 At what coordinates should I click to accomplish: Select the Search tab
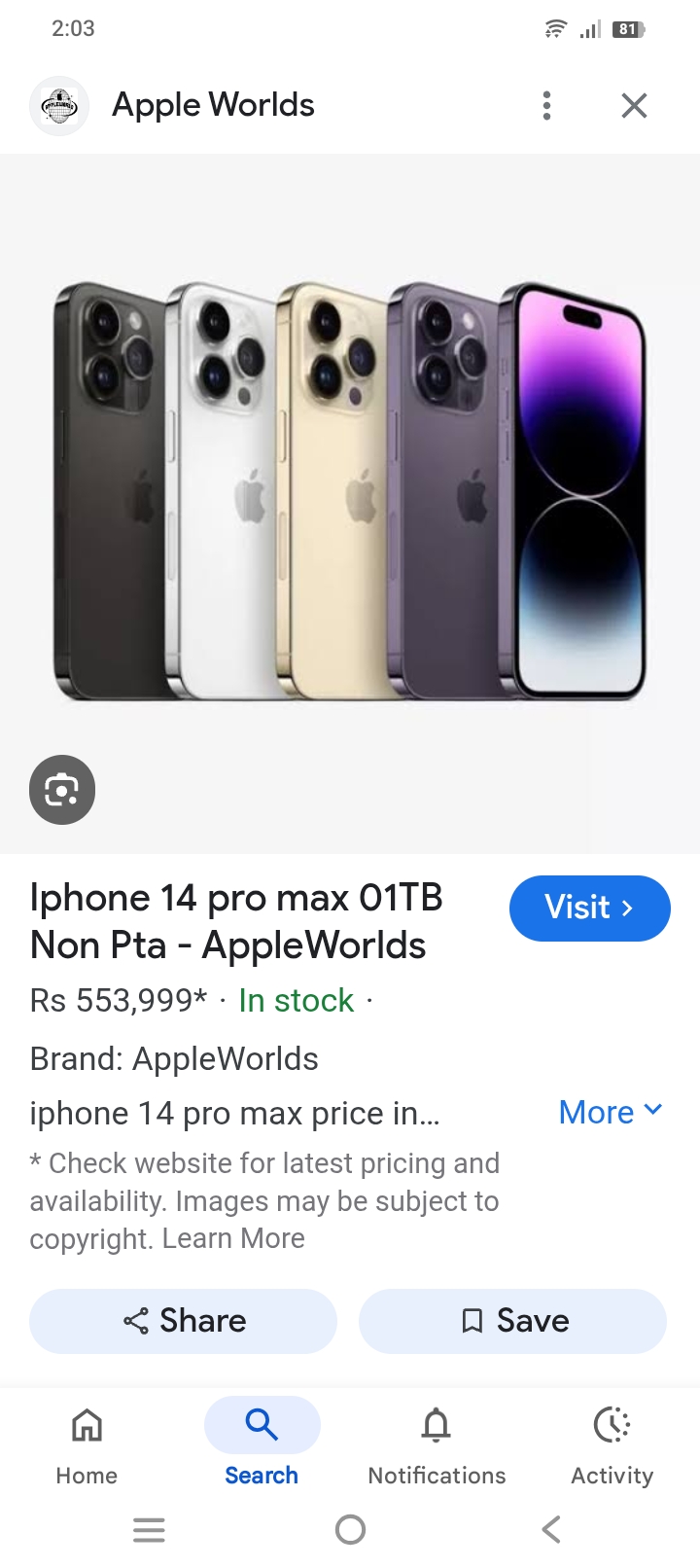click(262, 1446)
